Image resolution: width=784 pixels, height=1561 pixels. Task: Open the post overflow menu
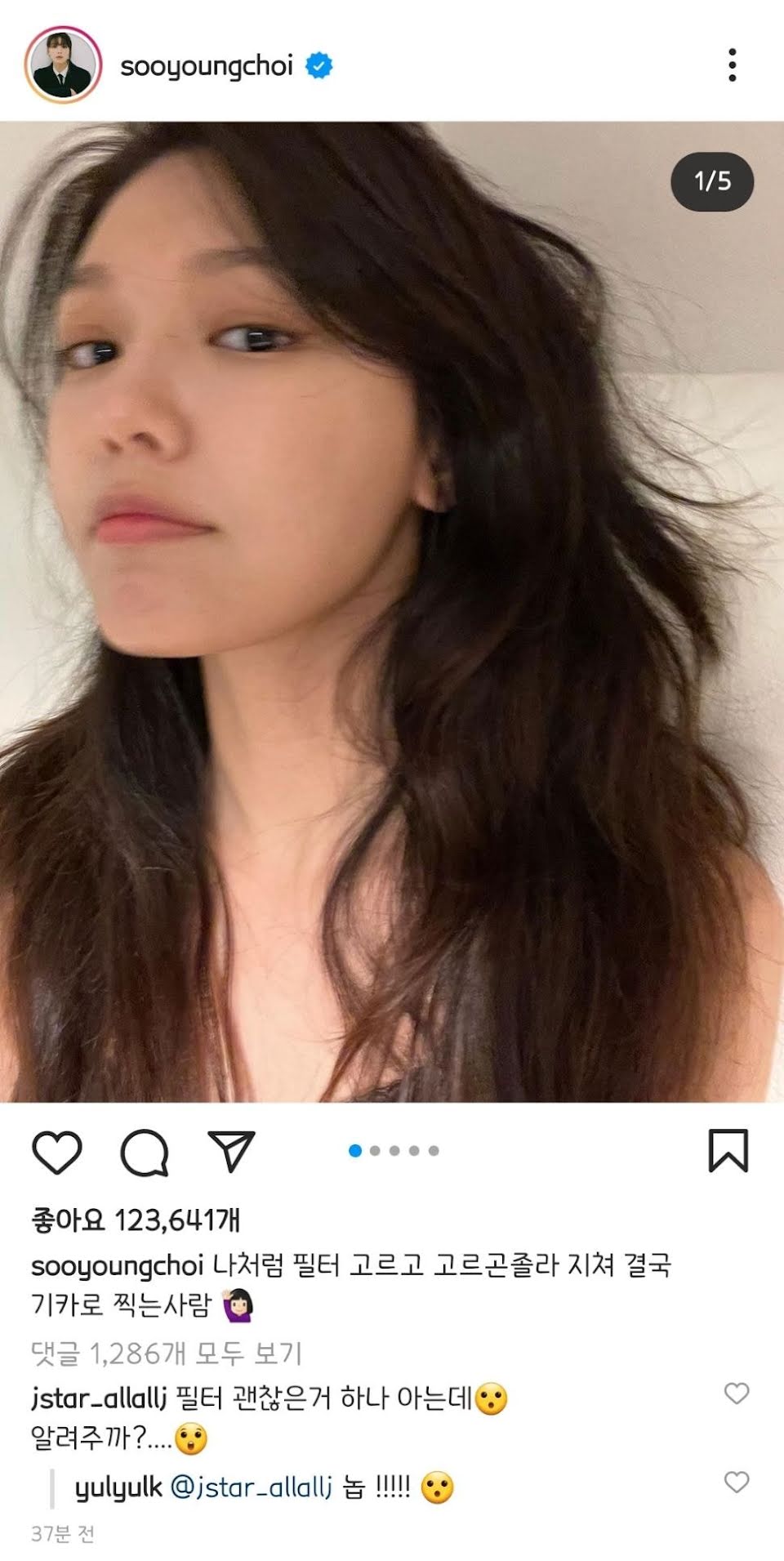point(732,65)
